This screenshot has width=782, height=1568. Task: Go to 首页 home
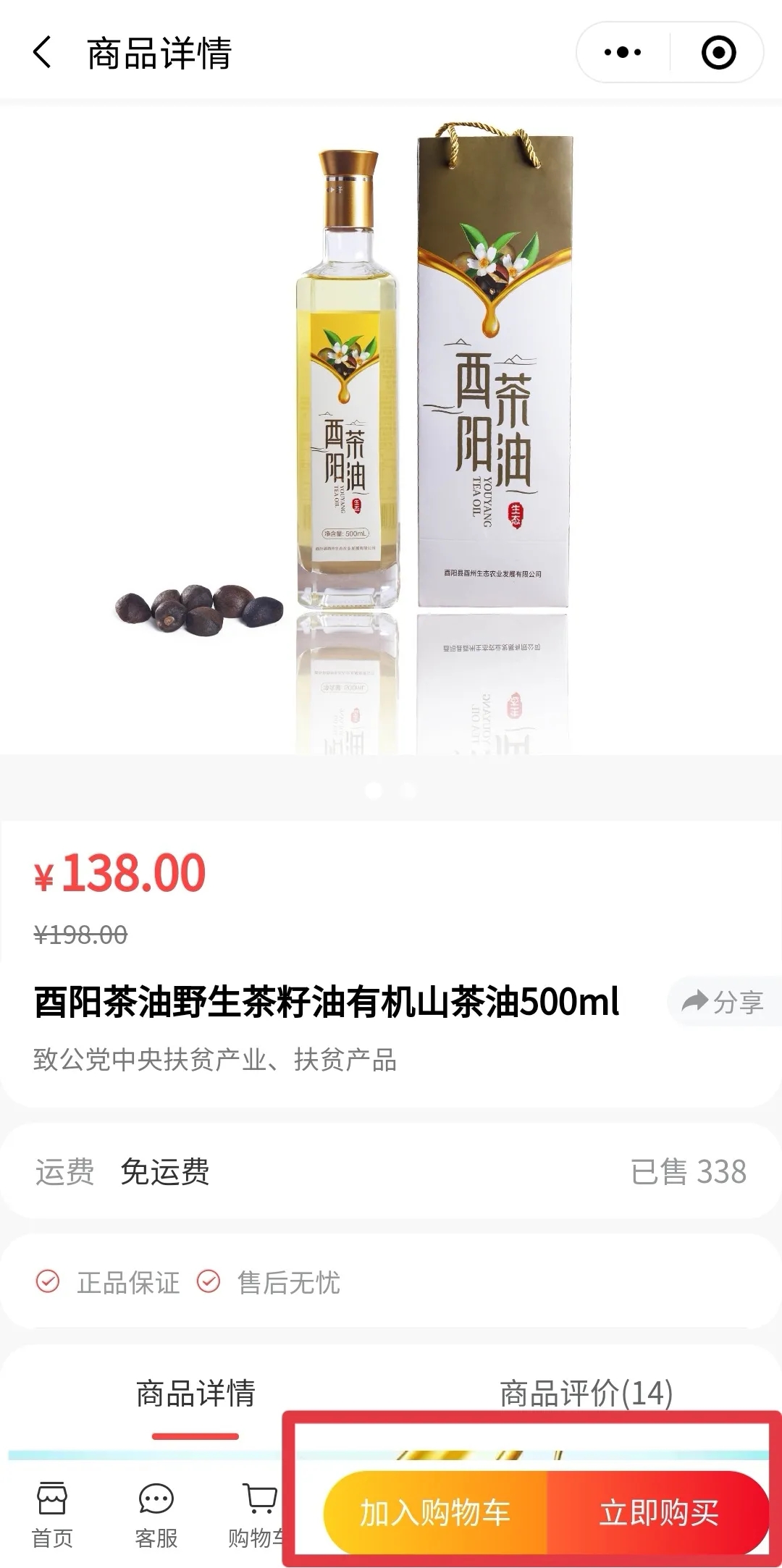(x=52, y=1513)
